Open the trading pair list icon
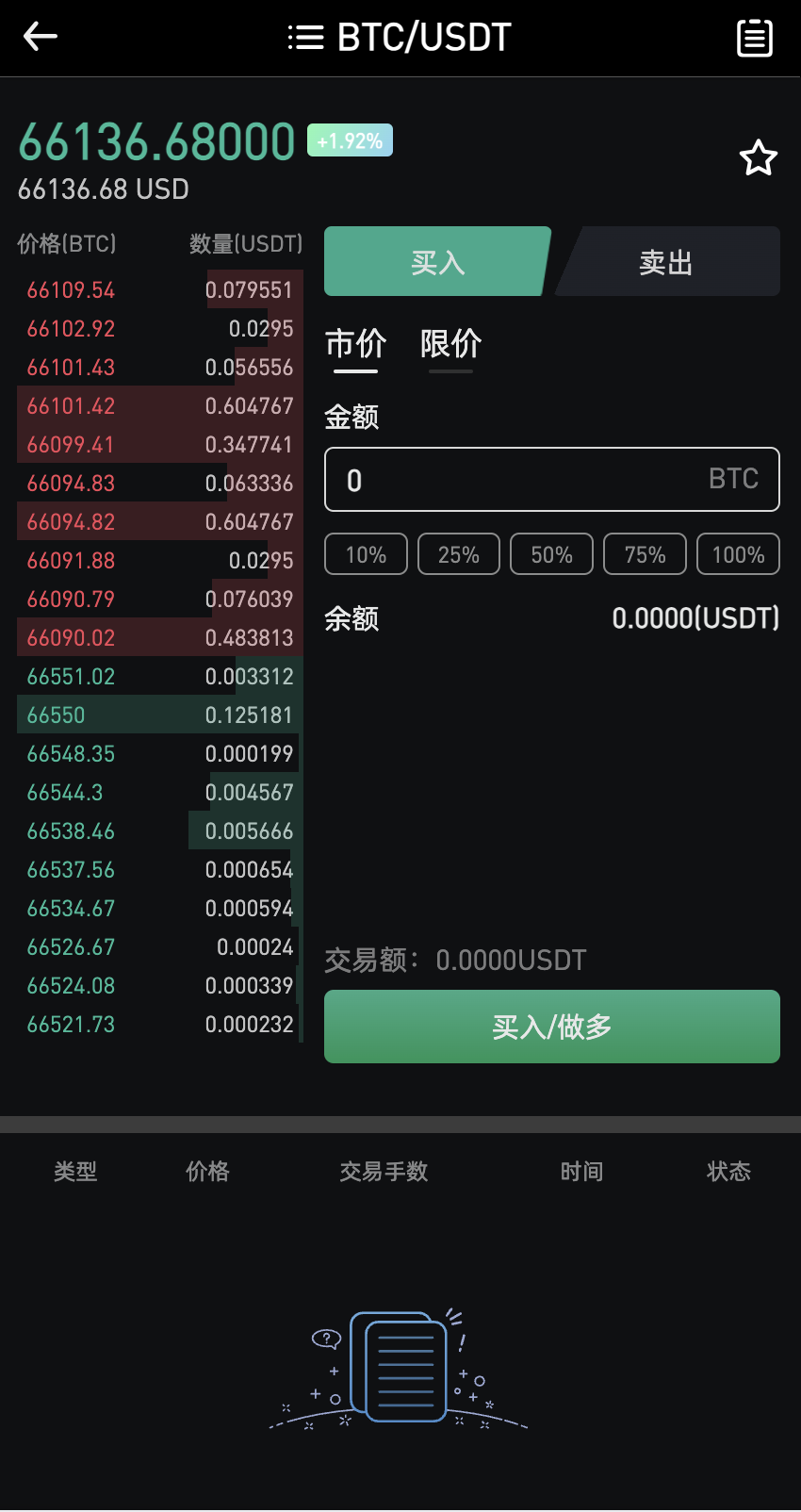The image size is (801, 1512). click(x=305, y=37)
